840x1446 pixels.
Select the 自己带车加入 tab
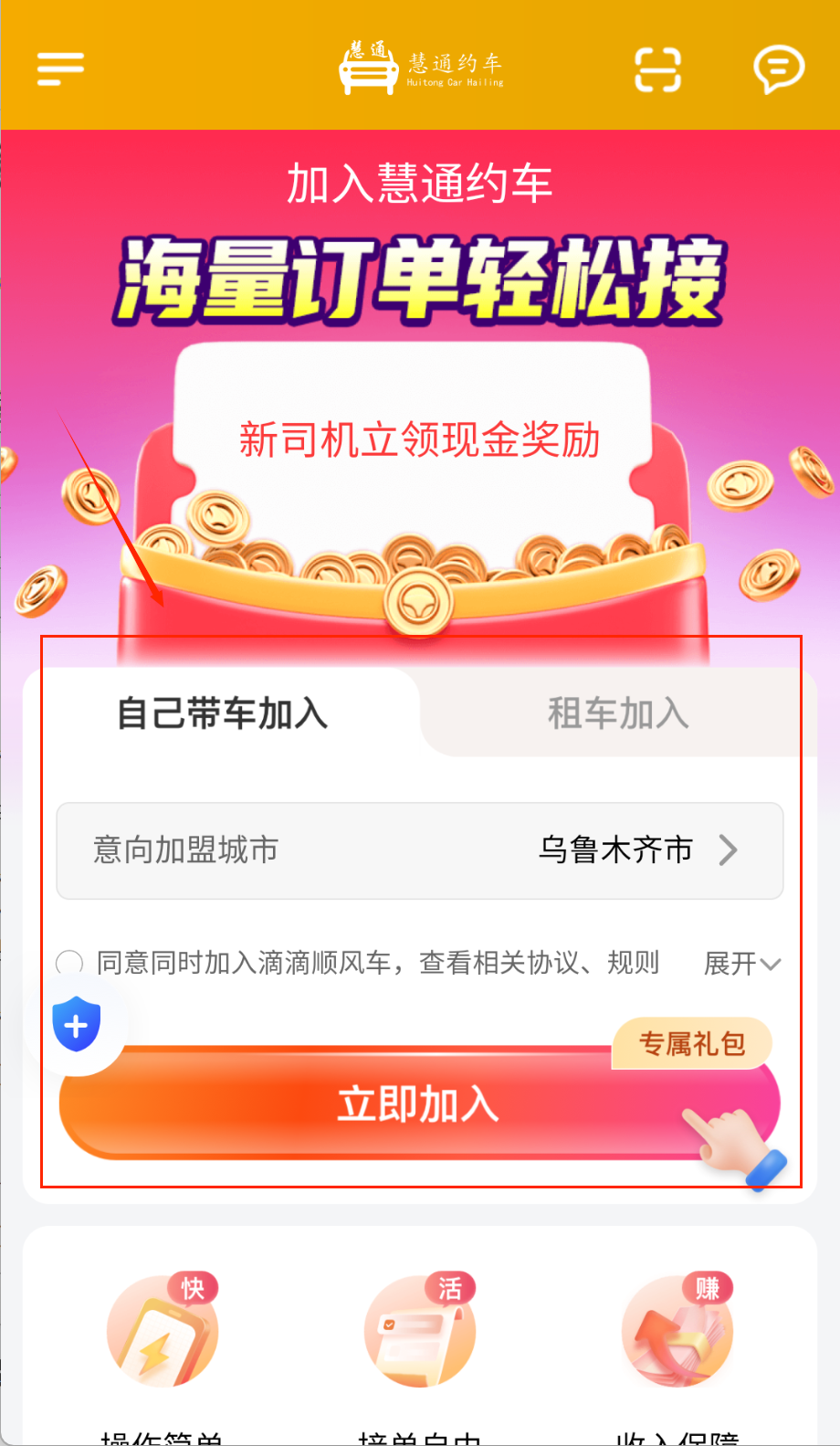(x=222, y=713)
